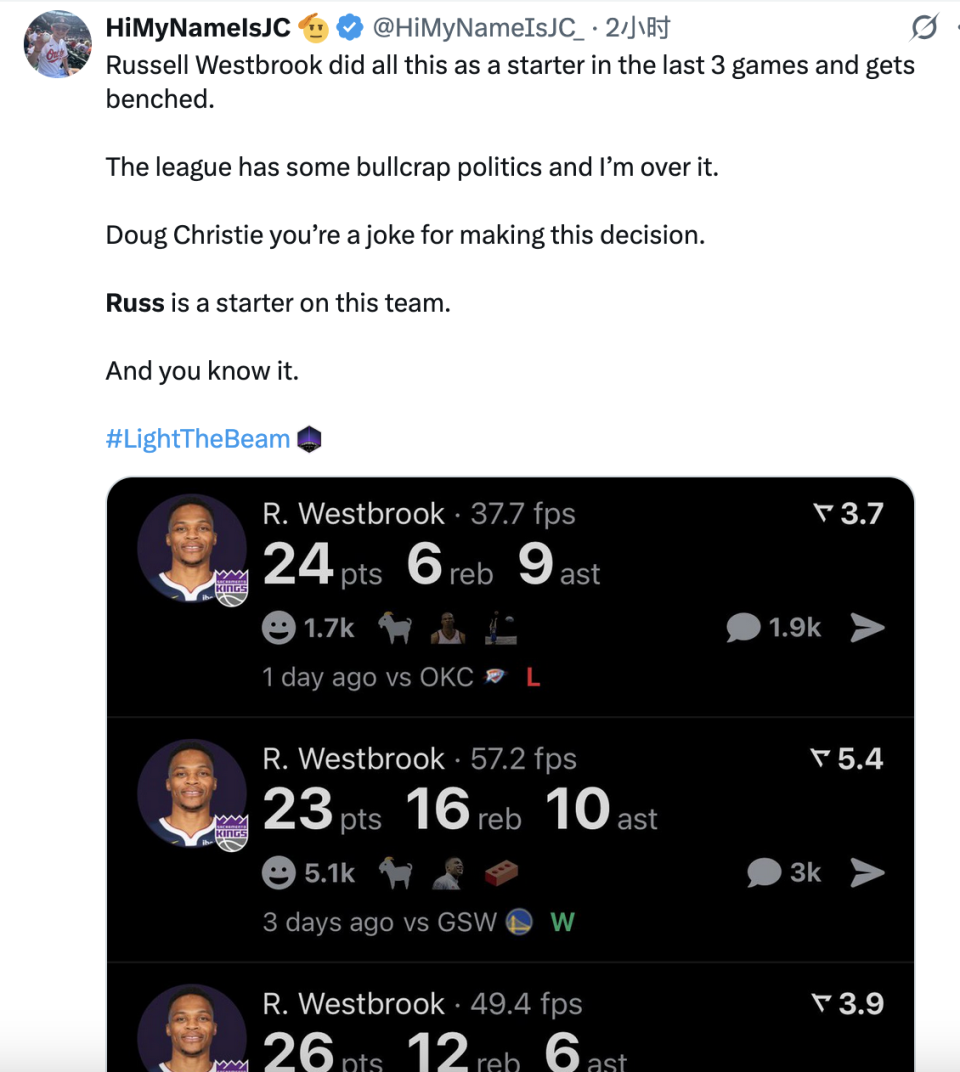The height and width of the screenshot is (1072, 960).
Task: Open HiMyNameIsJC's profile avatar
Action: [x=58, y=44]
